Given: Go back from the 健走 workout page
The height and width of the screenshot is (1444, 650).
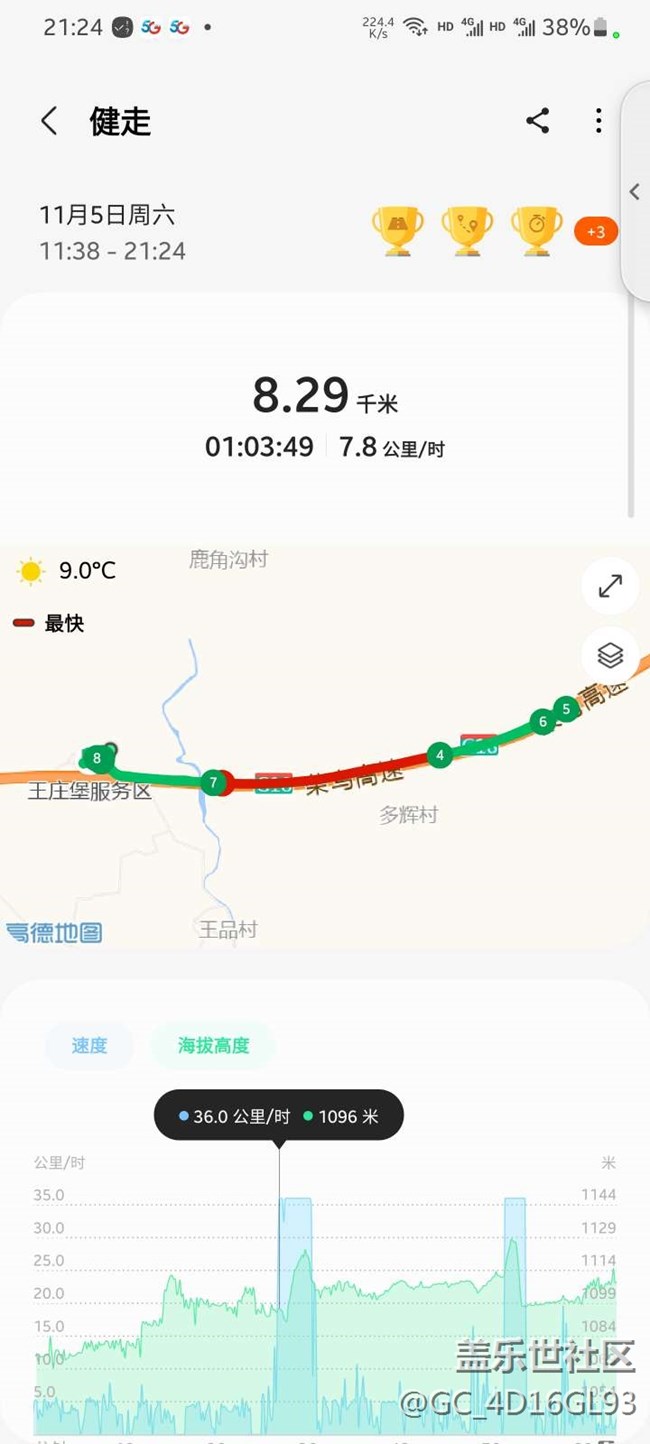Looking at the screenshot, I should point(48,122).
